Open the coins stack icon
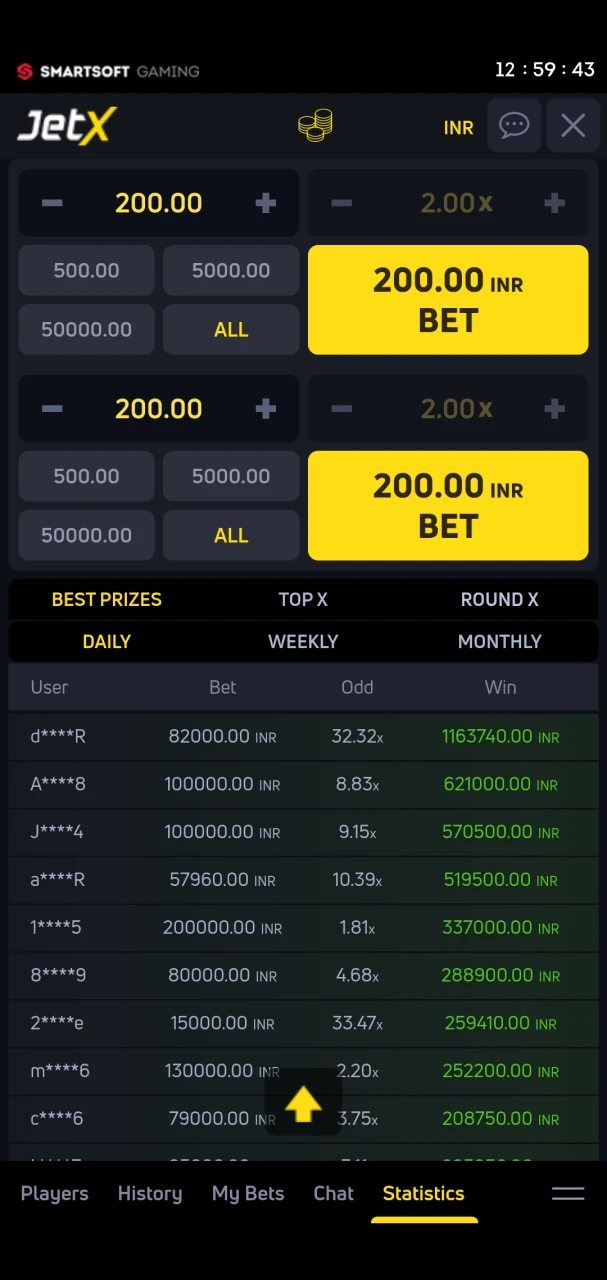This screenshot has width=607, height=1280. (315, 126)
